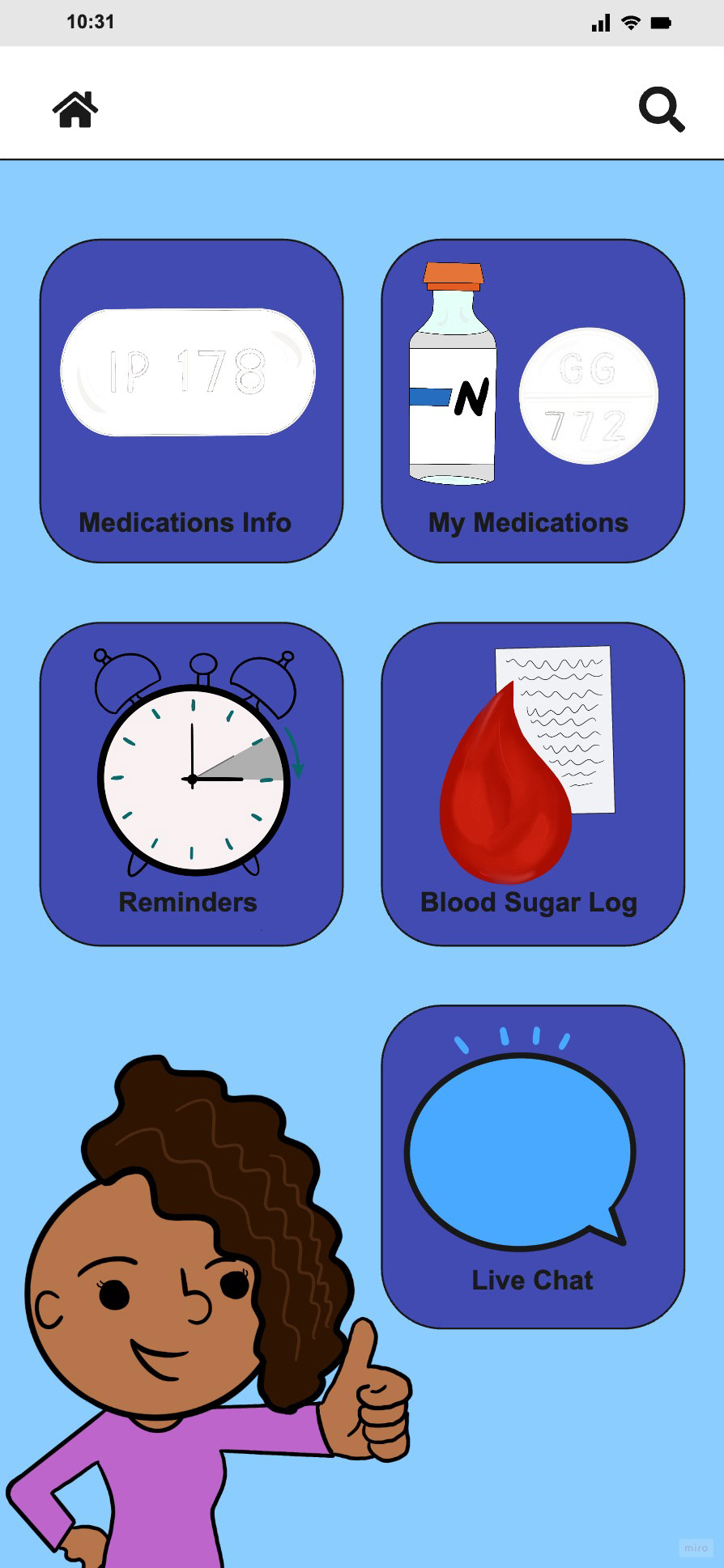Open the Medications Info tile
The image size is (724, 1568).
(x=191, y=401)
